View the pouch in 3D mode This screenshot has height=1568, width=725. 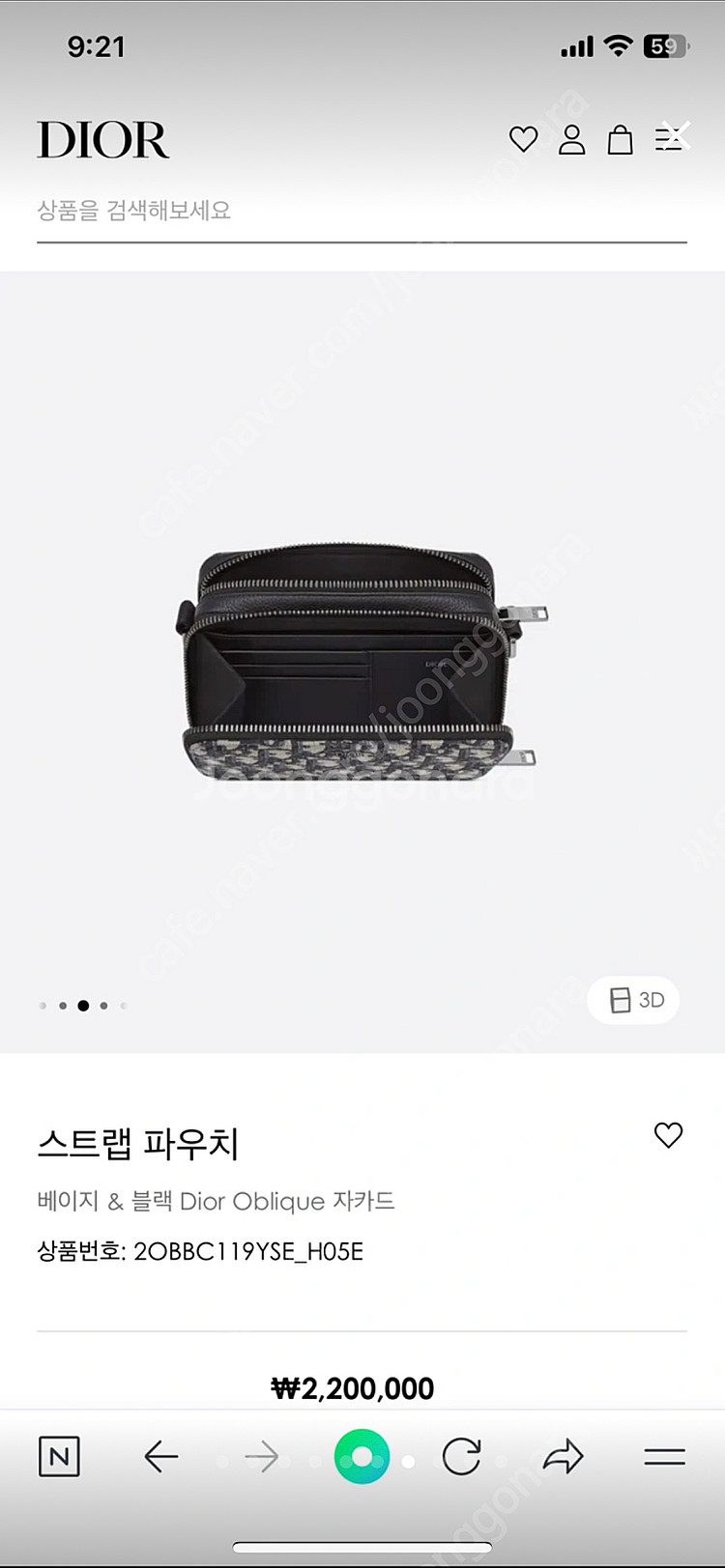[633, 1000]
